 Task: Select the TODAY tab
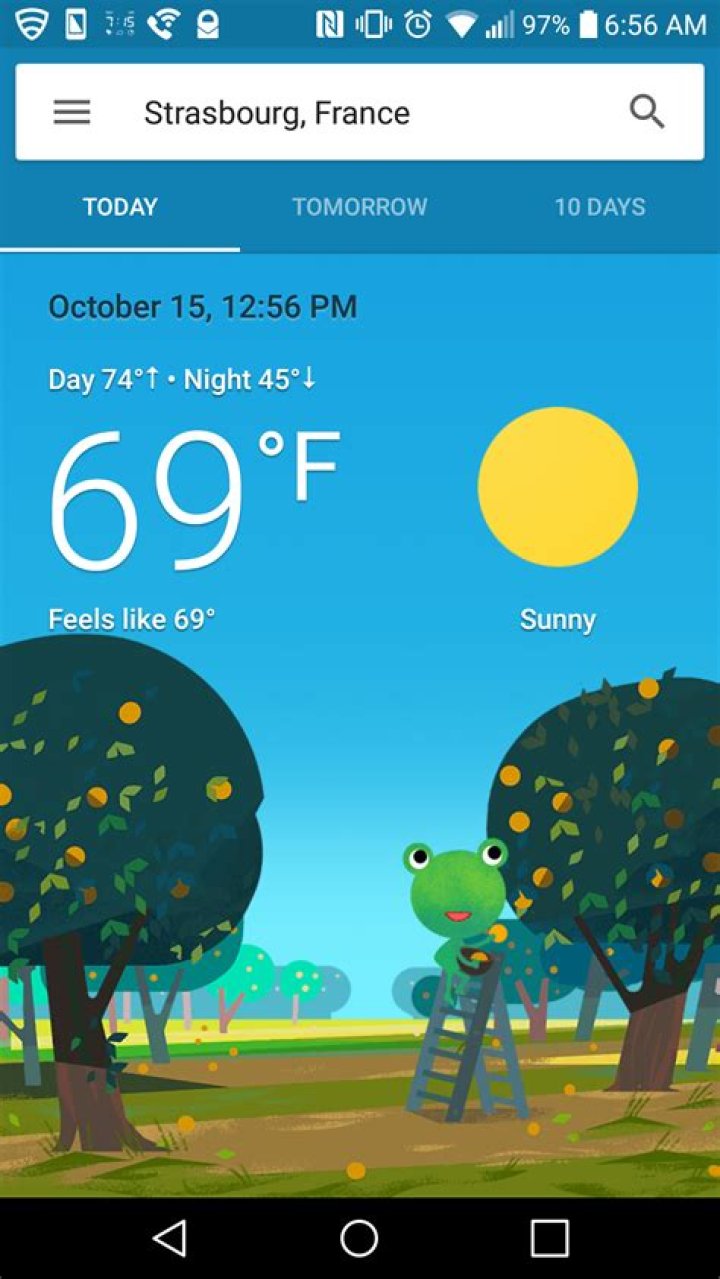pos(119,207)
